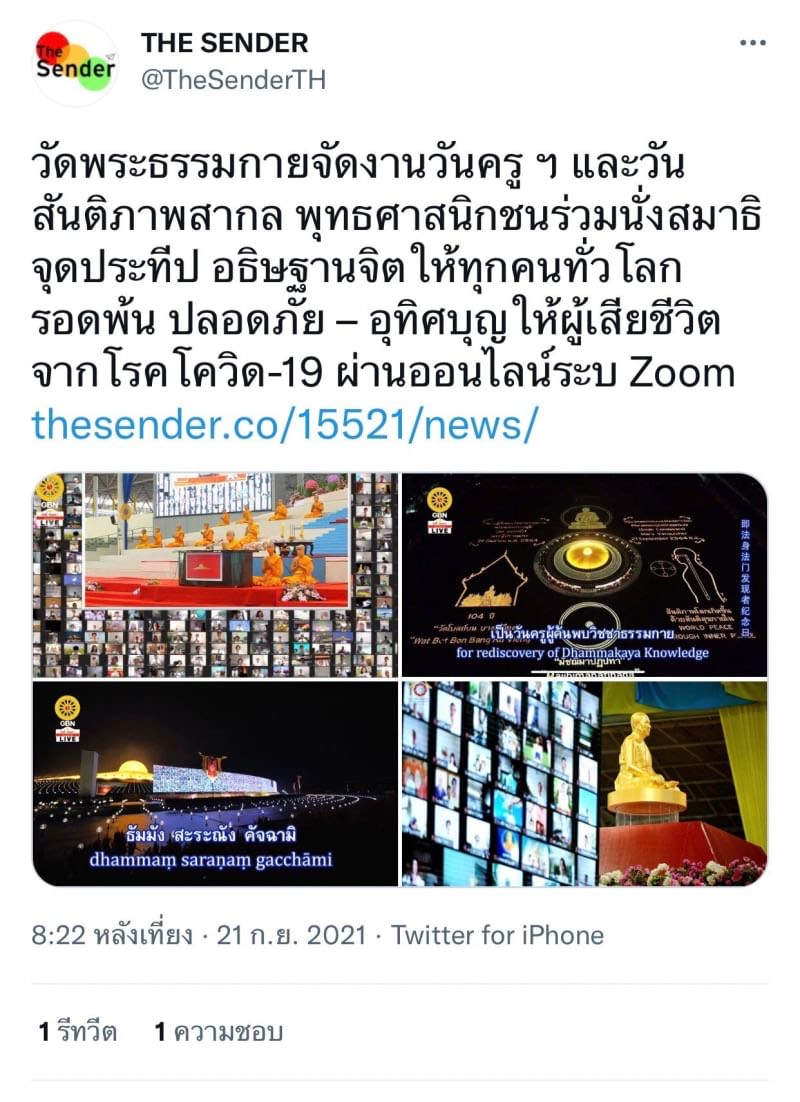Screen dimensions: 800x1102
Task: Open the @TheSenderTH handle
Action: pos(233,79)
